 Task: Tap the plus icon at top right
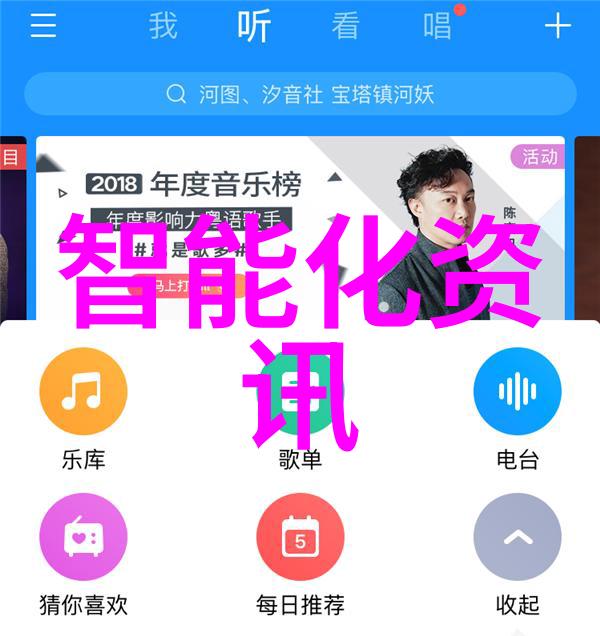click(556, 26)
